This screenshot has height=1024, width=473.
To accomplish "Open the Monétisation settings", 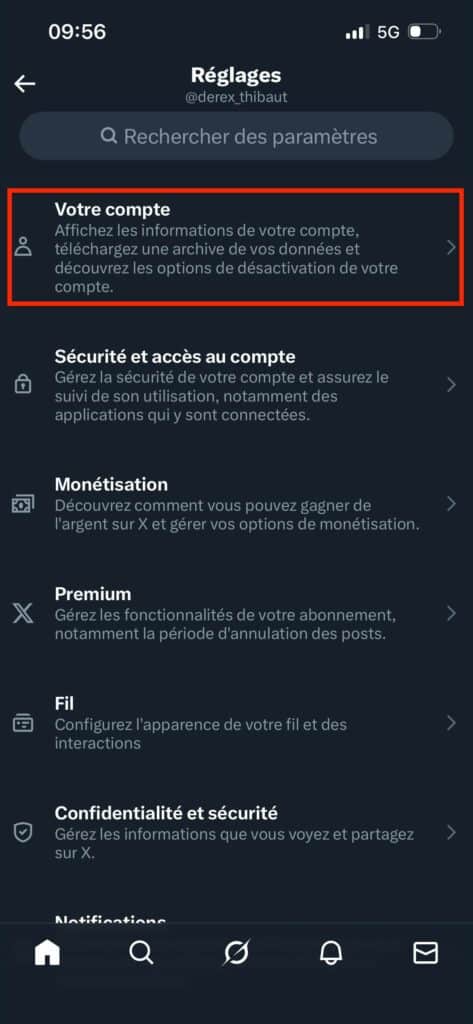I will click(x=236, y=504).
